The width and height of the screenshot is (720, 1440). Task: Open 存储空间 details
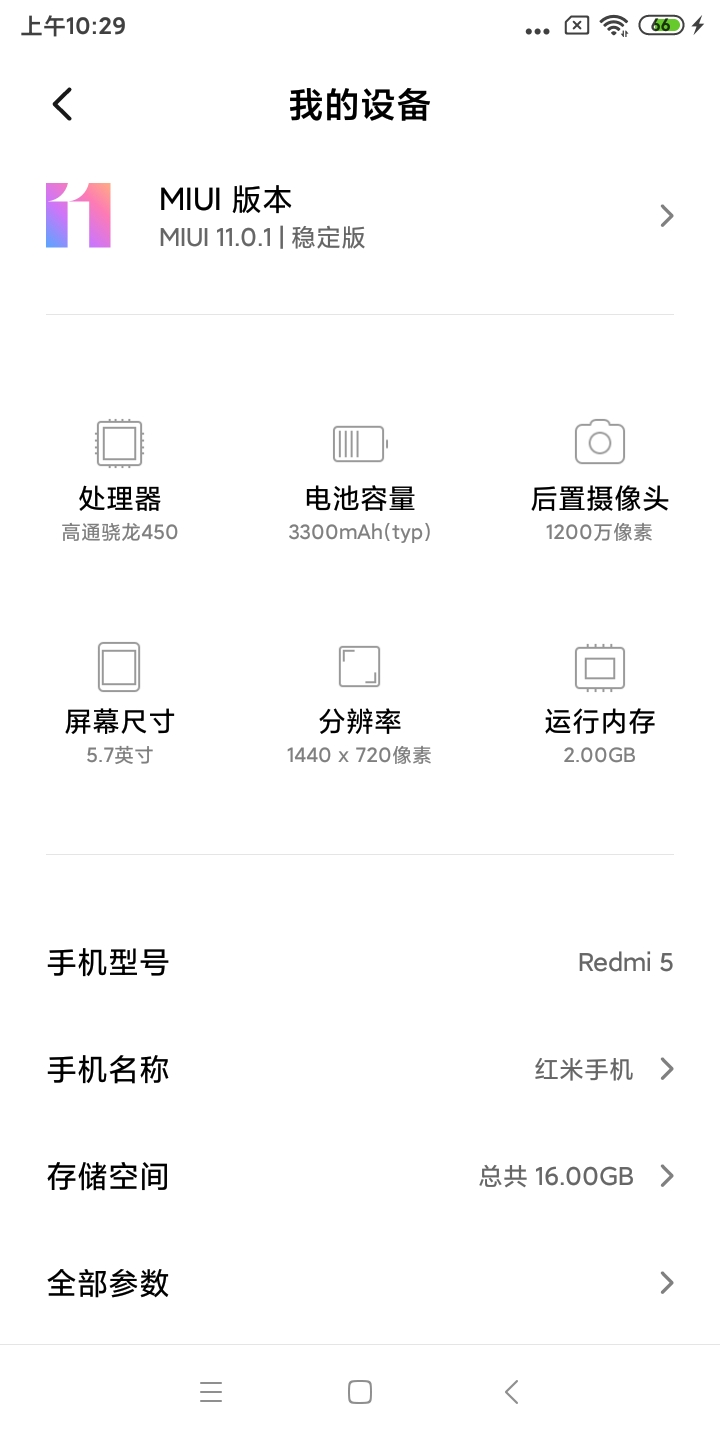360,1176
